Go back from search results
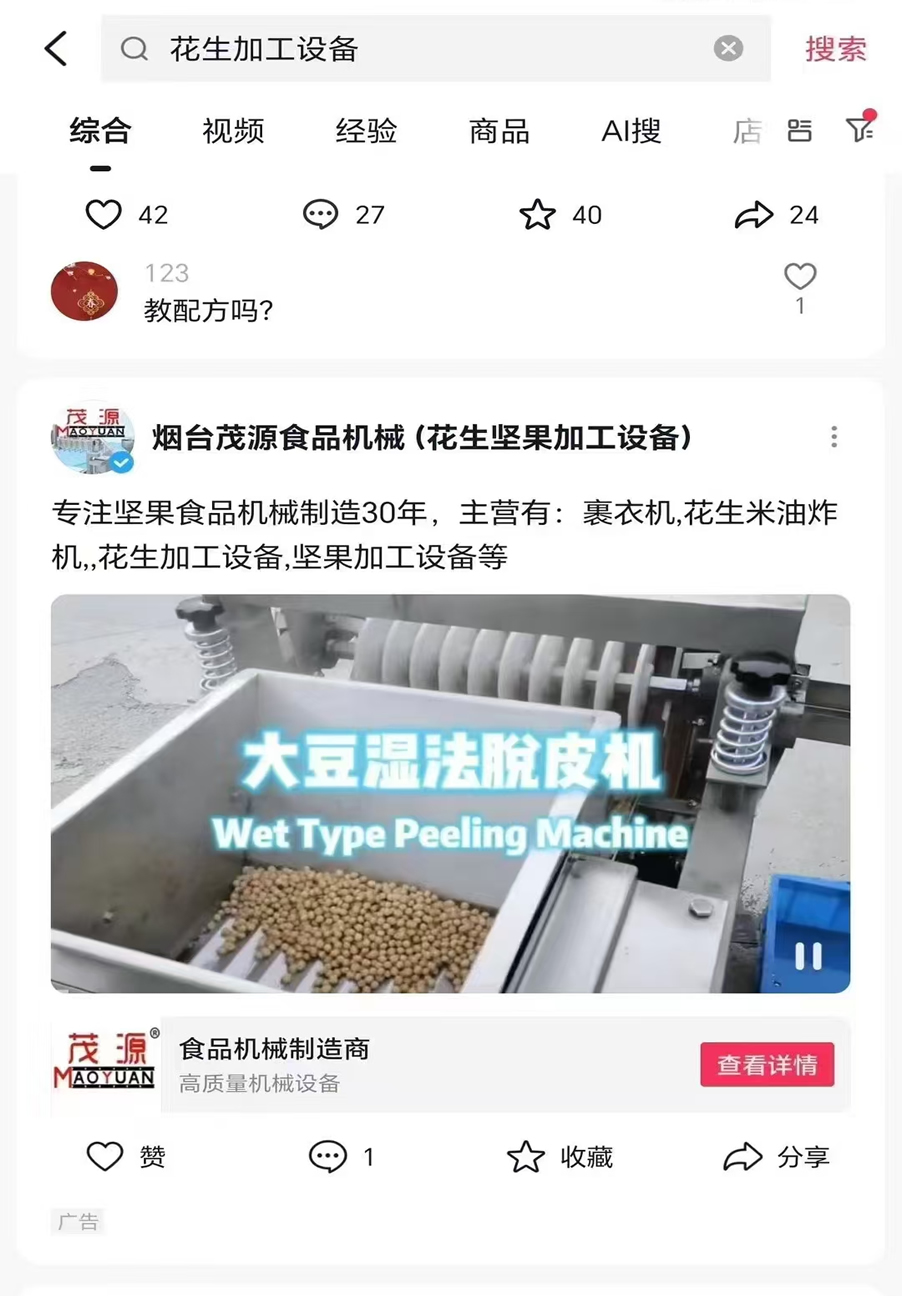 pos(57,48)
